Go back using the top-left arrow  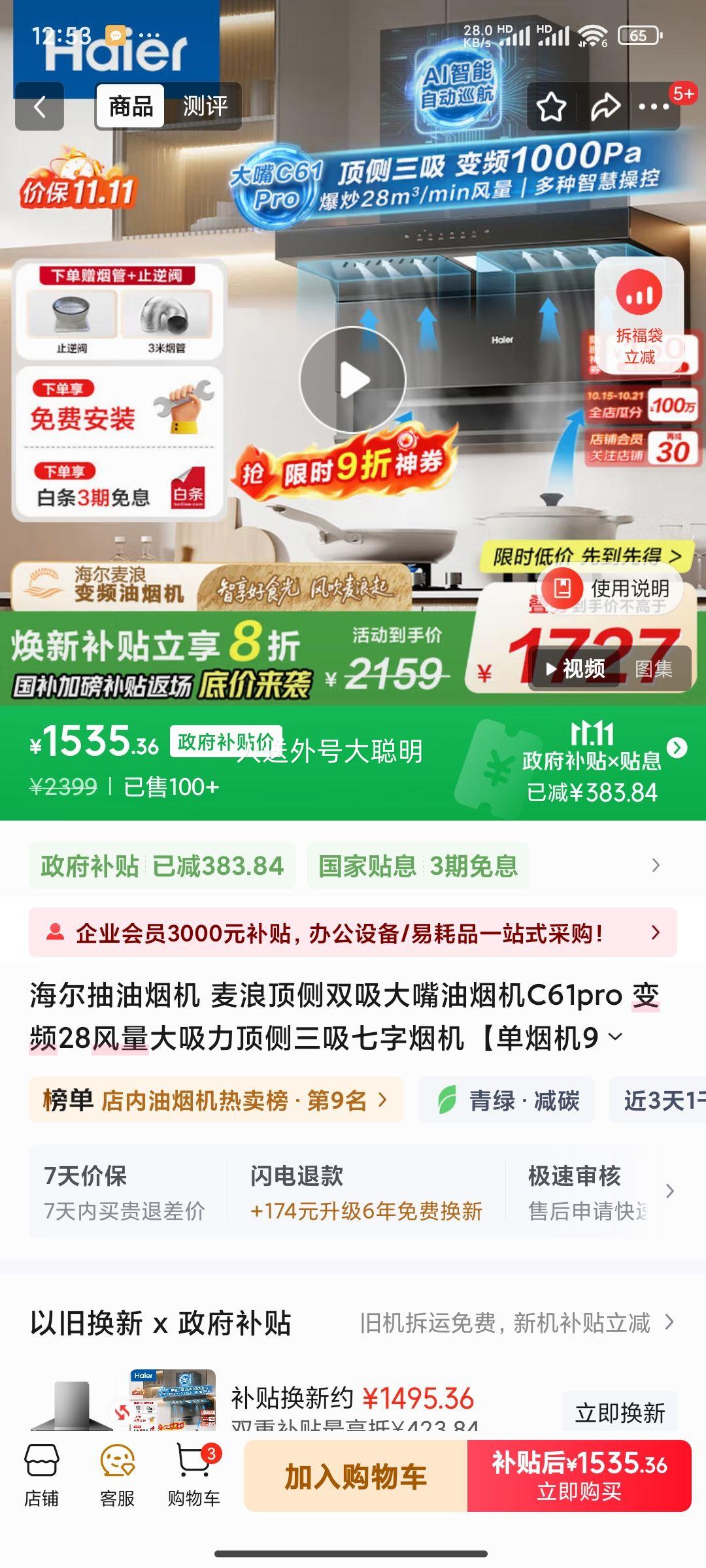click(x=39, y=106)
